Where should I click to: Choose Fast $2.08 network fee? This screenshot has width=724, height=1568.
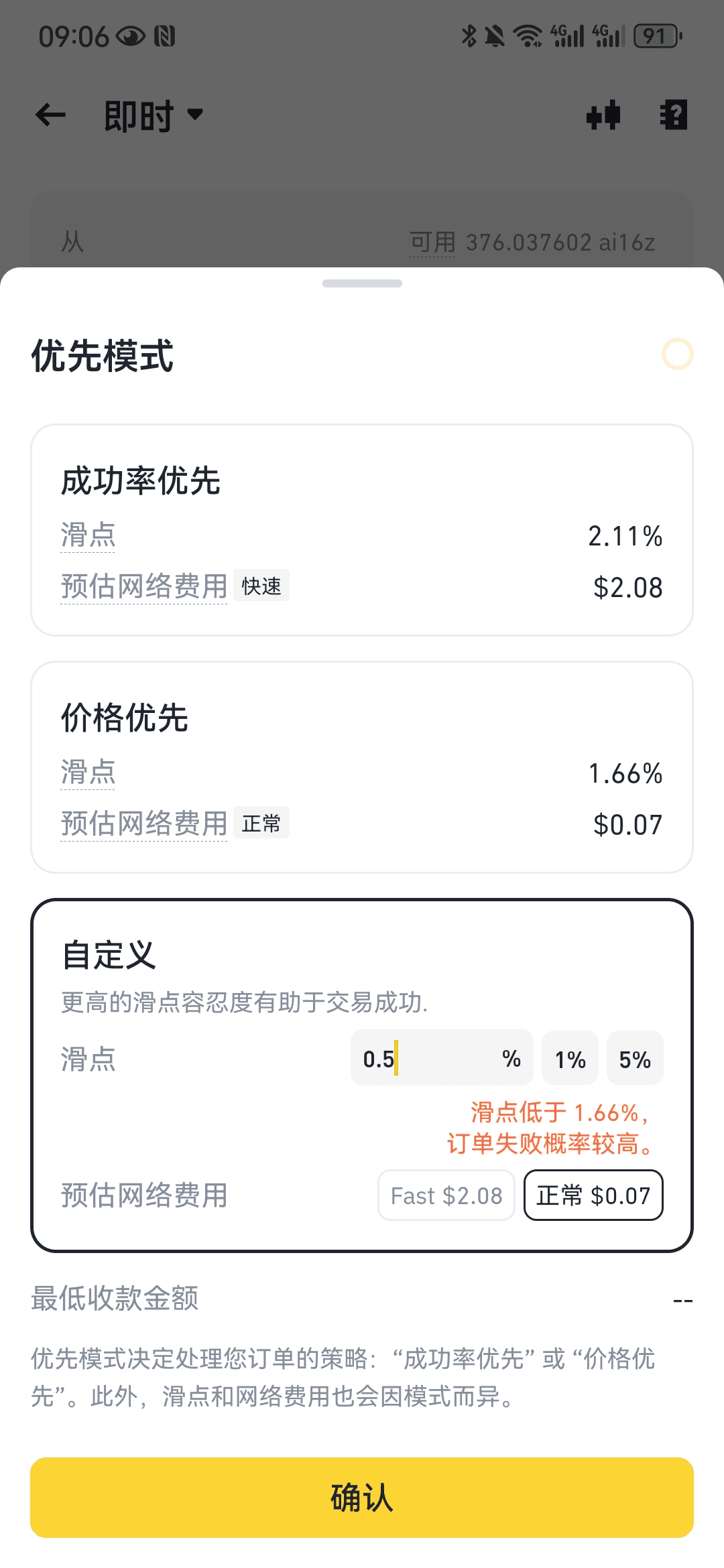pos(446,1195)
